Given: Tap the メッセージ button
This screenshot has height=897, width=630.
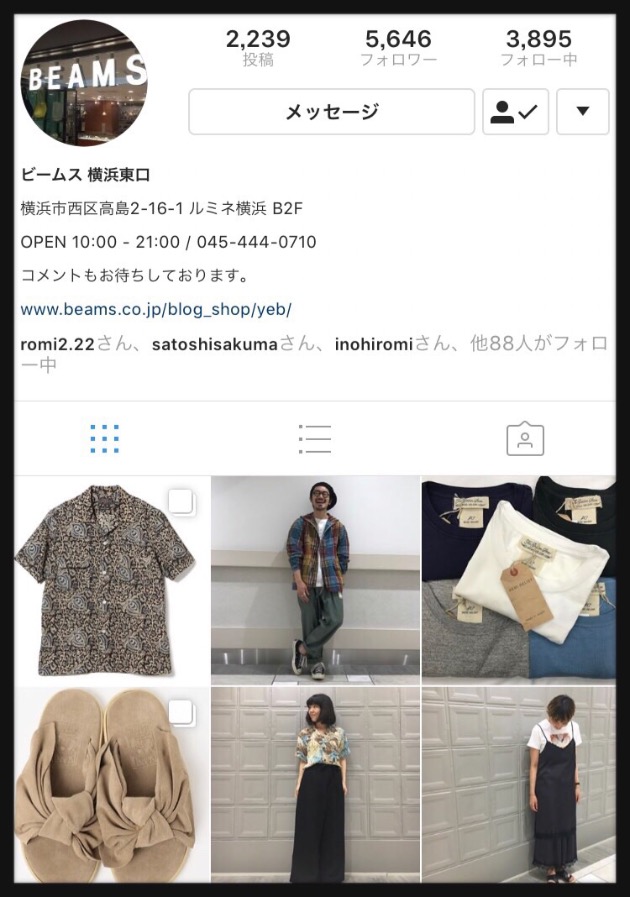Looking at the screenshot, I should (x=331, y=112).
